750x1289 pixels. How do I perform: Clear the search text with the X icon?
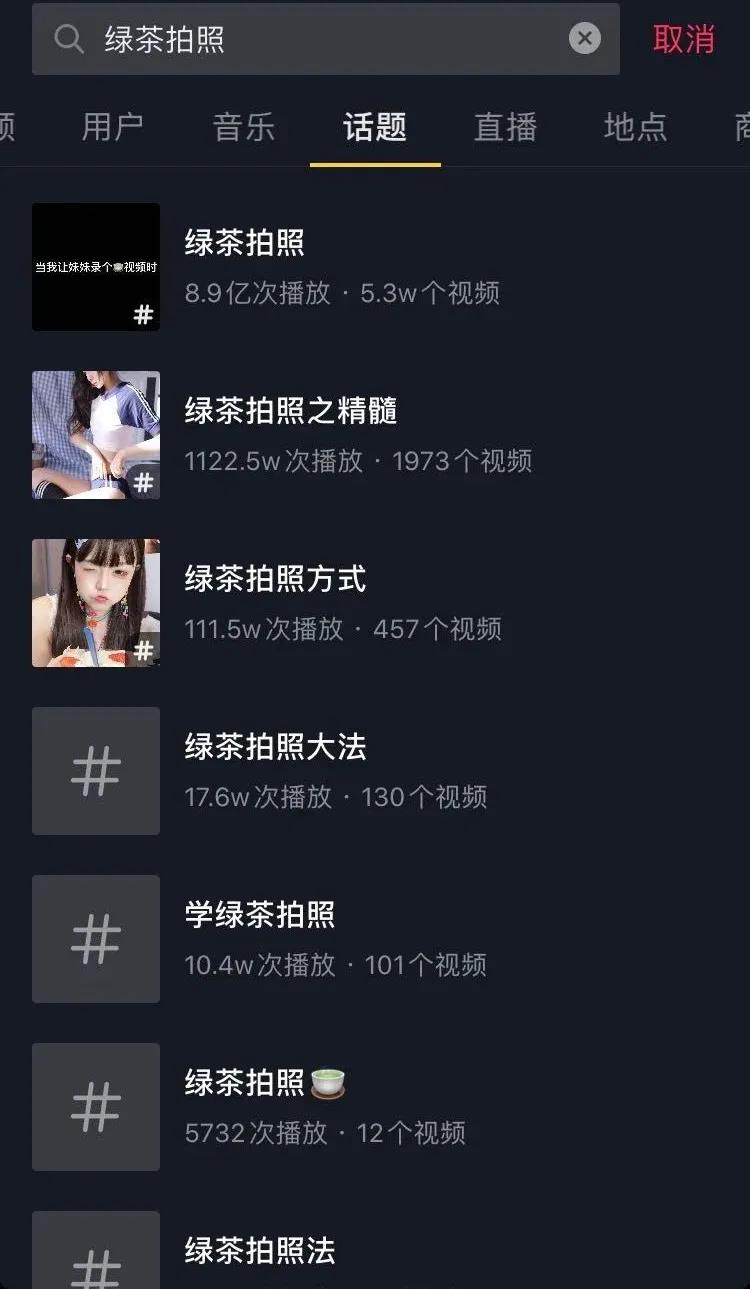point(585,39)
